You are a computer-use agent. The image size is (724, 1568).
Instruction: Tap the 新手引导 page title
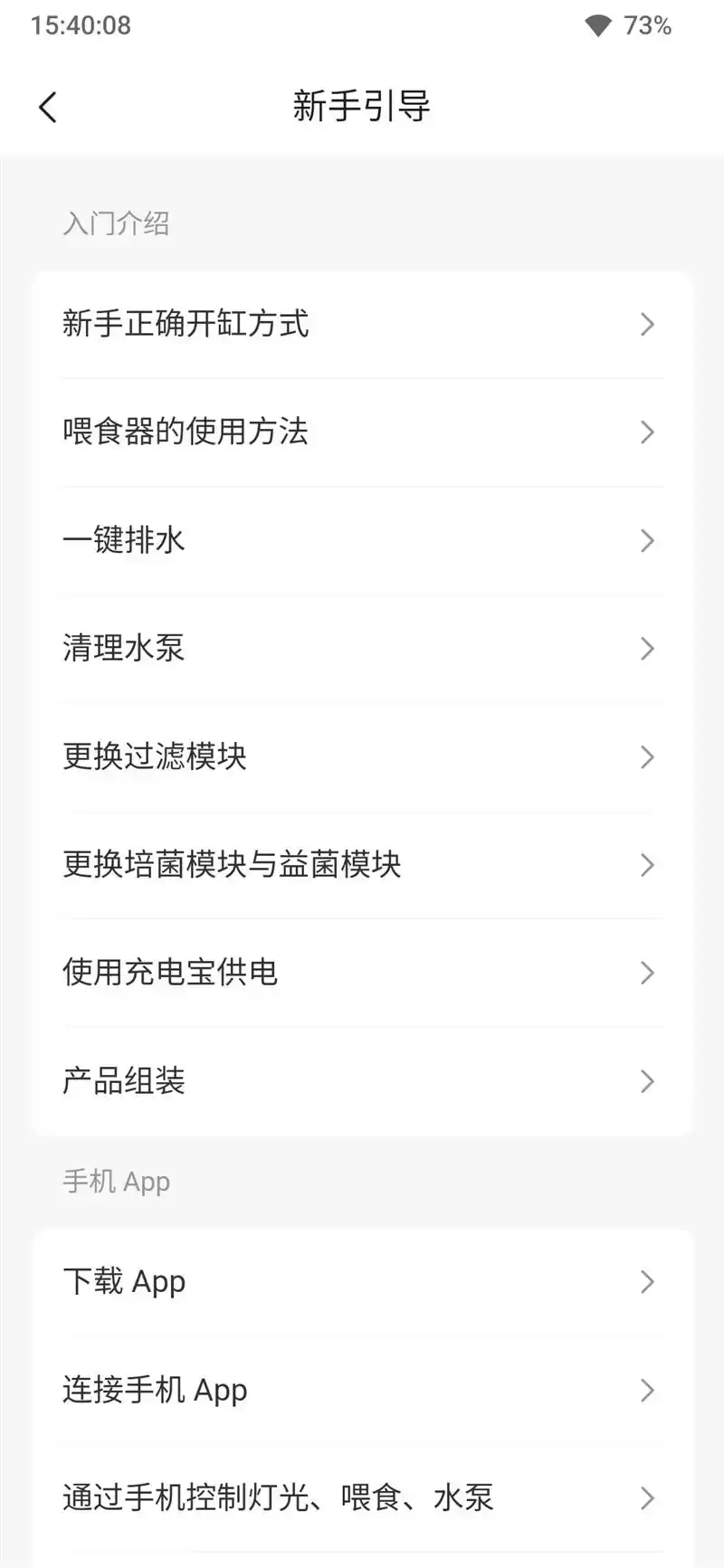click(x=362, y=106)
